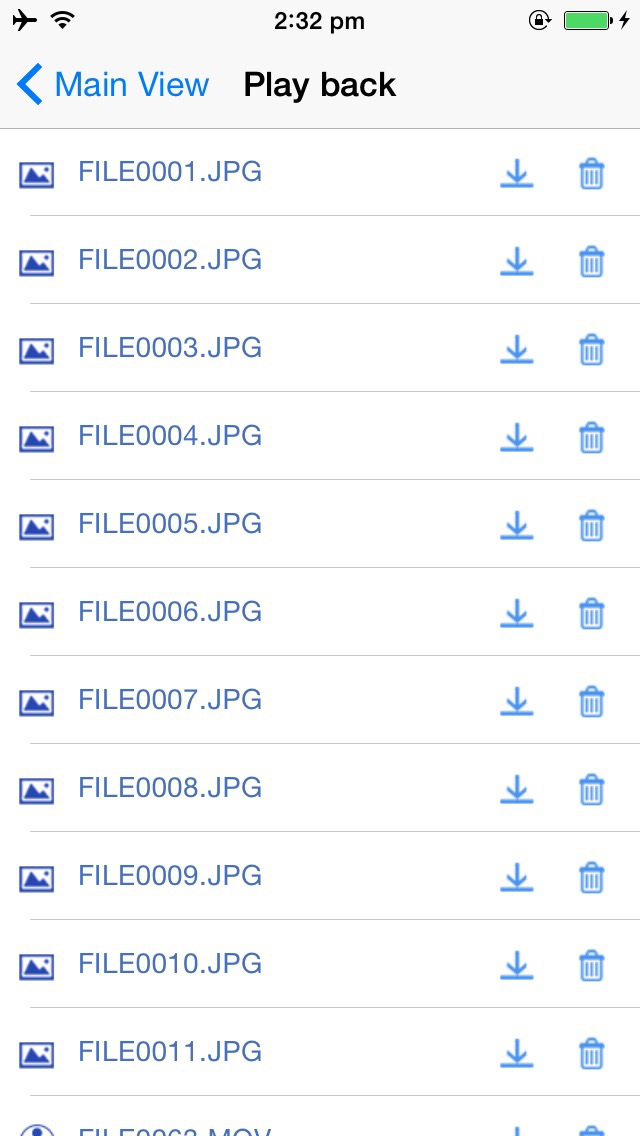Download FILE0008.JPG
The width and height of the screenshot is (640, 1136).
517,789
